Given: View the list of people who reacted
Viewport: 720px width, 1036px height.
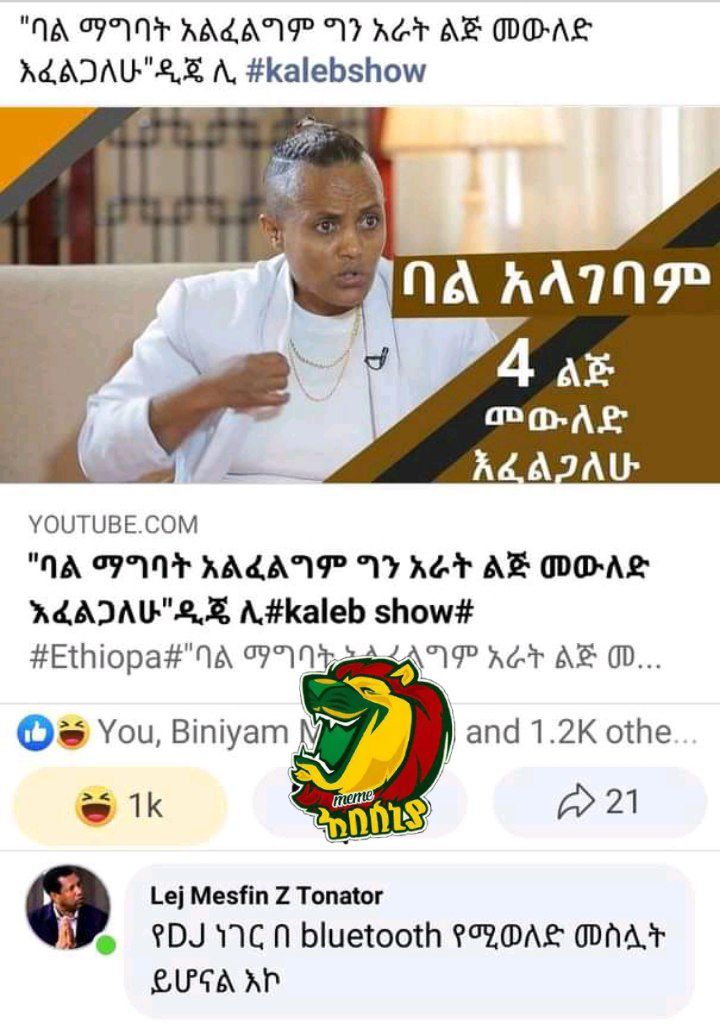Looking at the screenshot, I should click(x=357, y=732).
